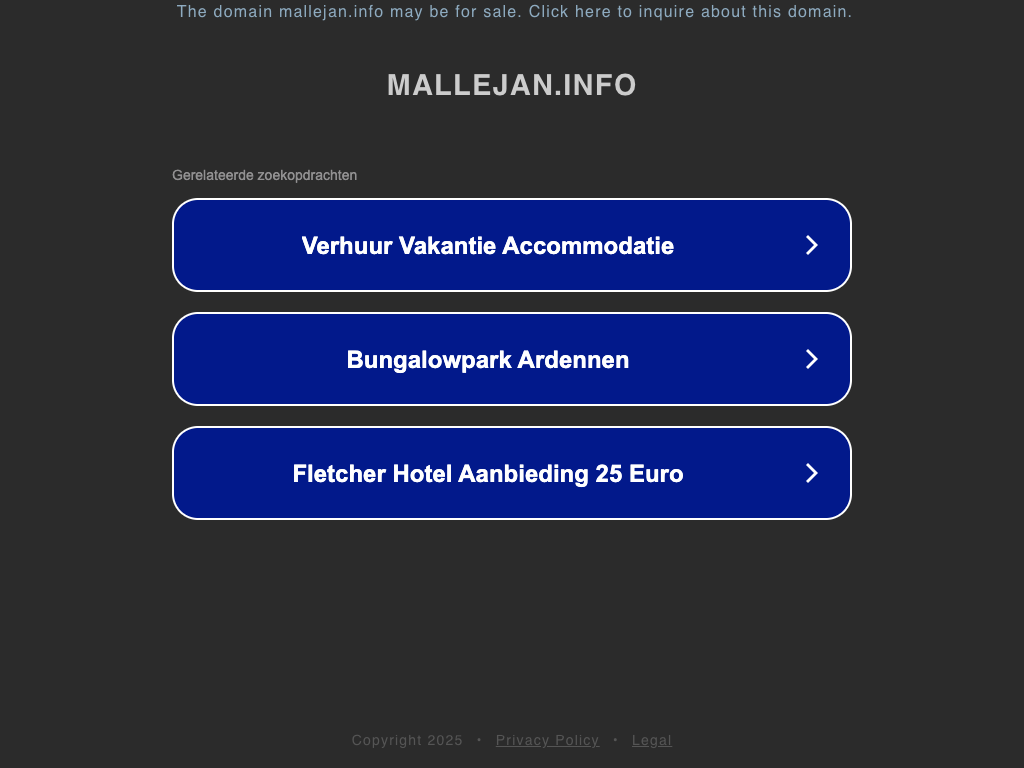Open Fletcher Hotel Aanbieding 25 Euro
Viewport: 1024px width, 768px height.
click(512, 473)
